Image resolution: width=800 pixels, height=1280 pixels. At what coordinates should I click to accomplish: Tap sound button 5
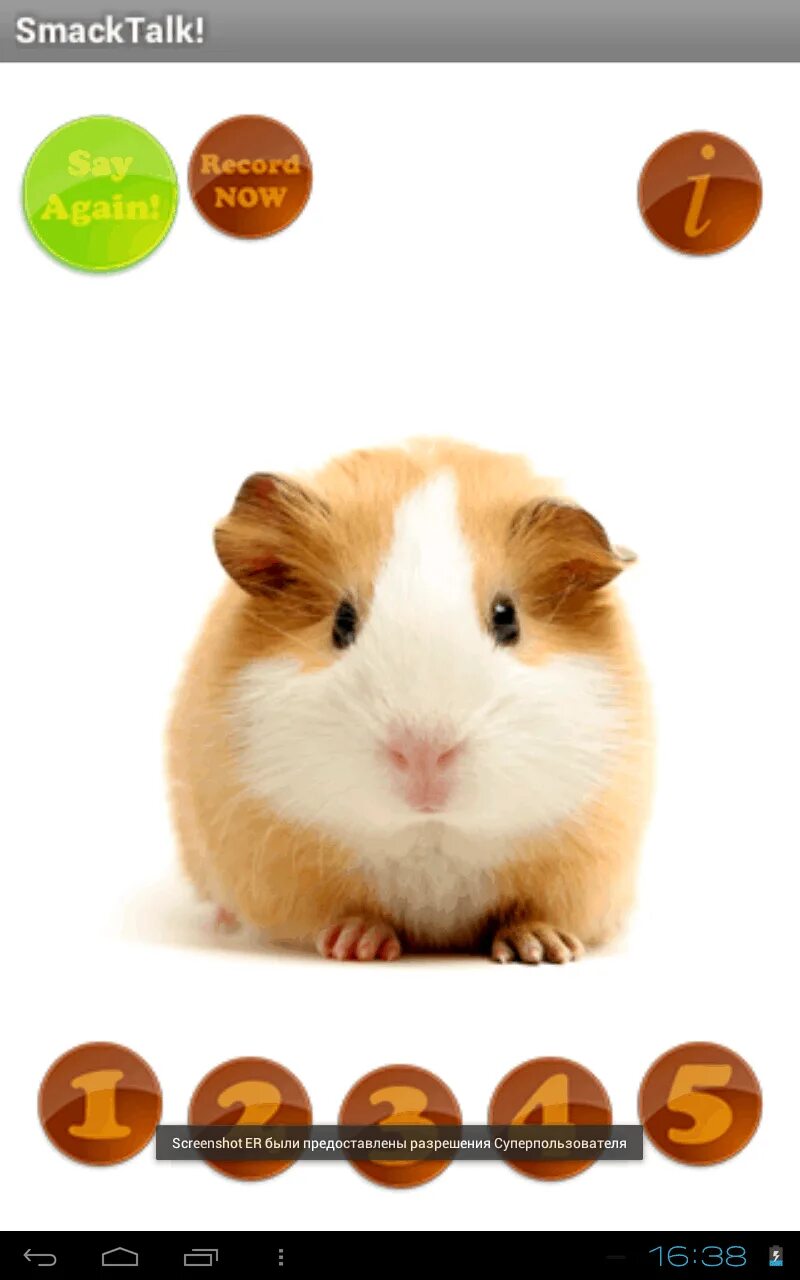pos(700,1104)
